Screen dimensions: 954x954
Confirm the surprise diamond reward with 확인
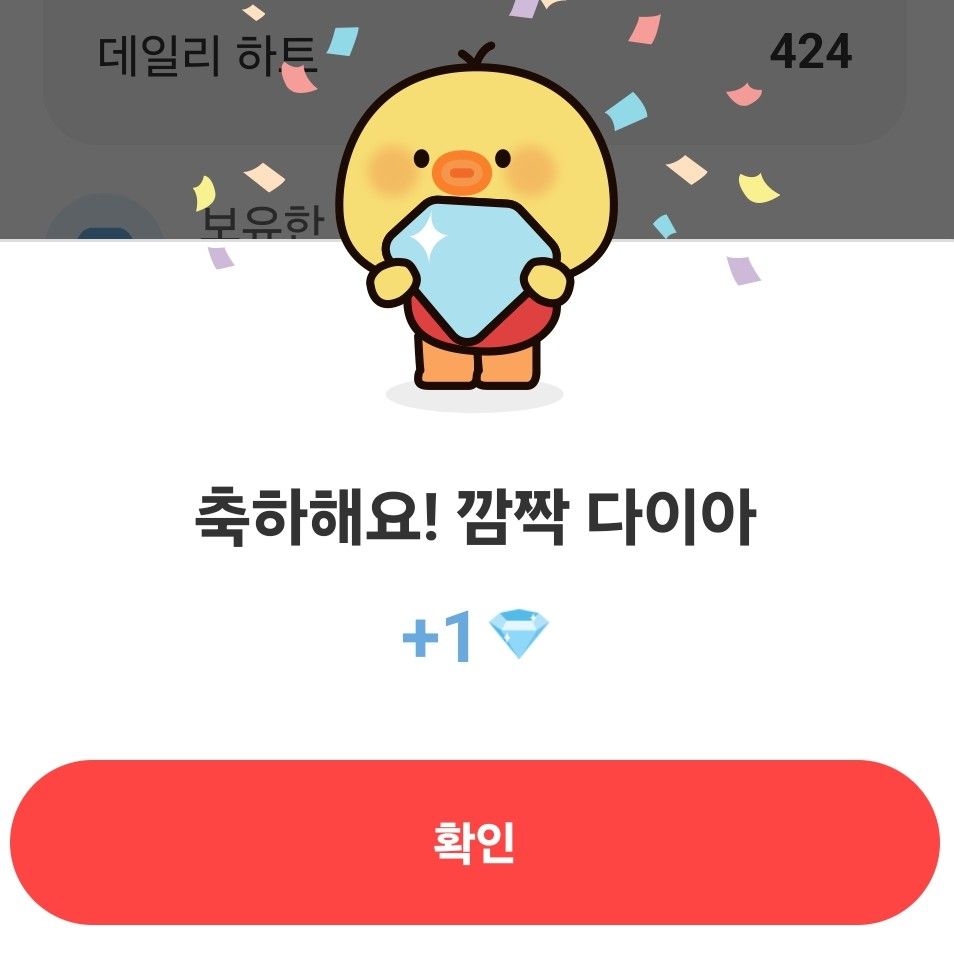coord(475,842)
